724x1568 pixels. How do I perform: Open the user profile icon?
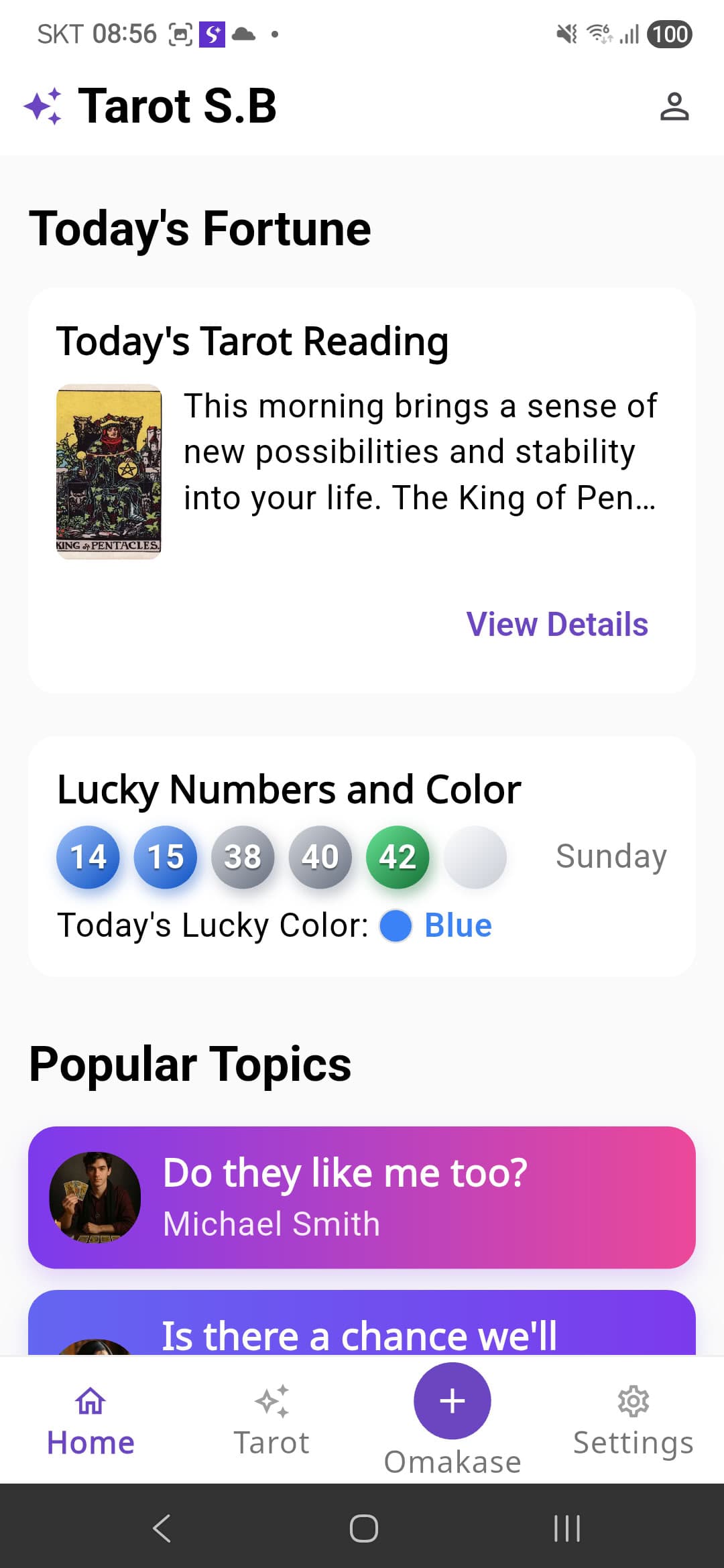click(675, 105)
